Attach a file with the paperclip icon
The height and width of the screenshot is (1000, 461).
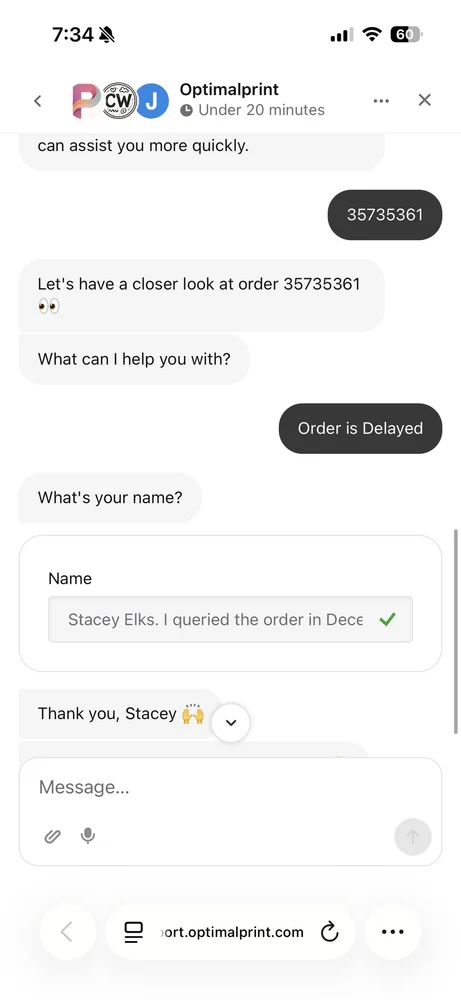click(x=52, y=836)
